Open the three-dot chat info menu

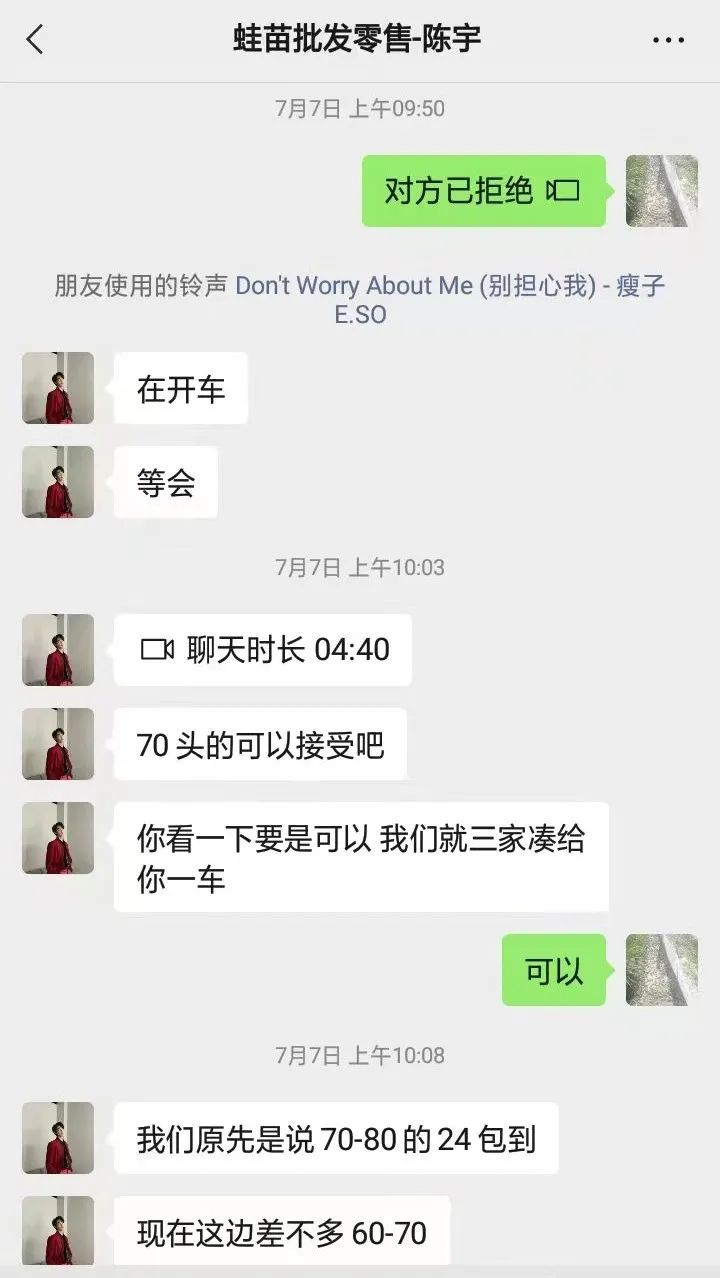click(x=668, y=40)
